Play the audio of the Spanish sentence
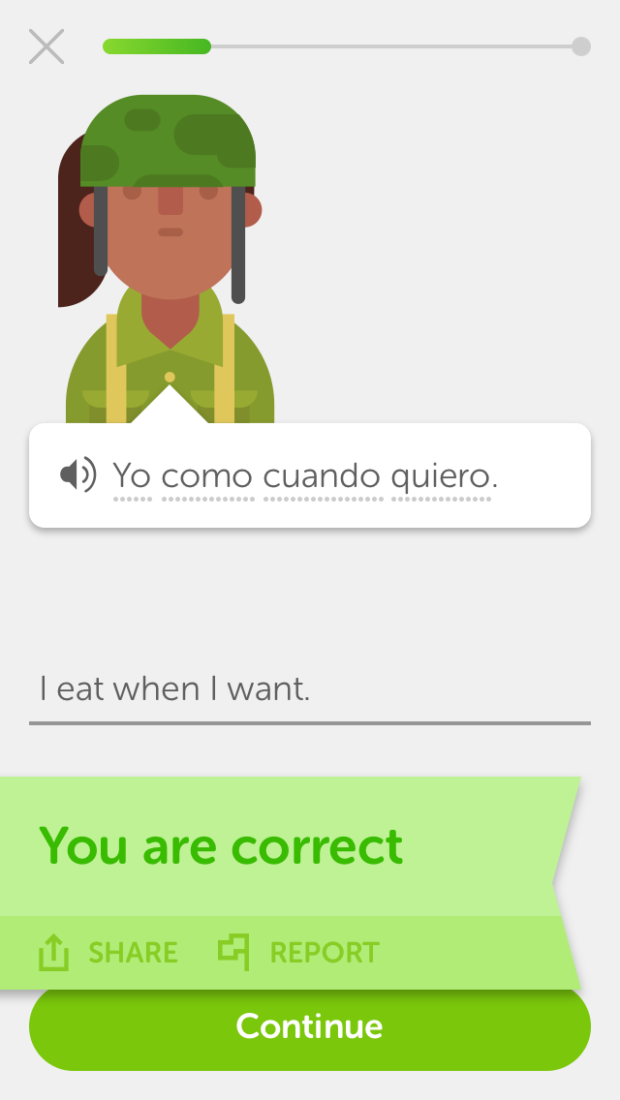The image size is (620, 1100). coord(78,475)
